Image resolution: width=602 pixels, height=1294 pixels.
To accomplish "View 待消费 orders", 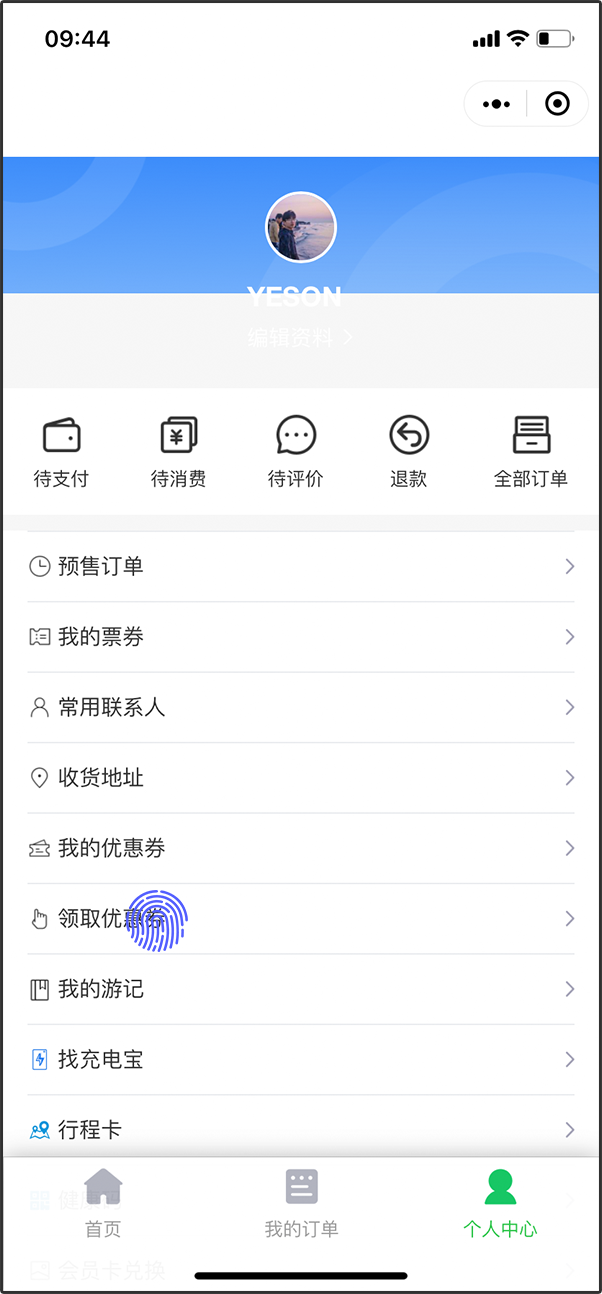I will click(x=178, y=452).
